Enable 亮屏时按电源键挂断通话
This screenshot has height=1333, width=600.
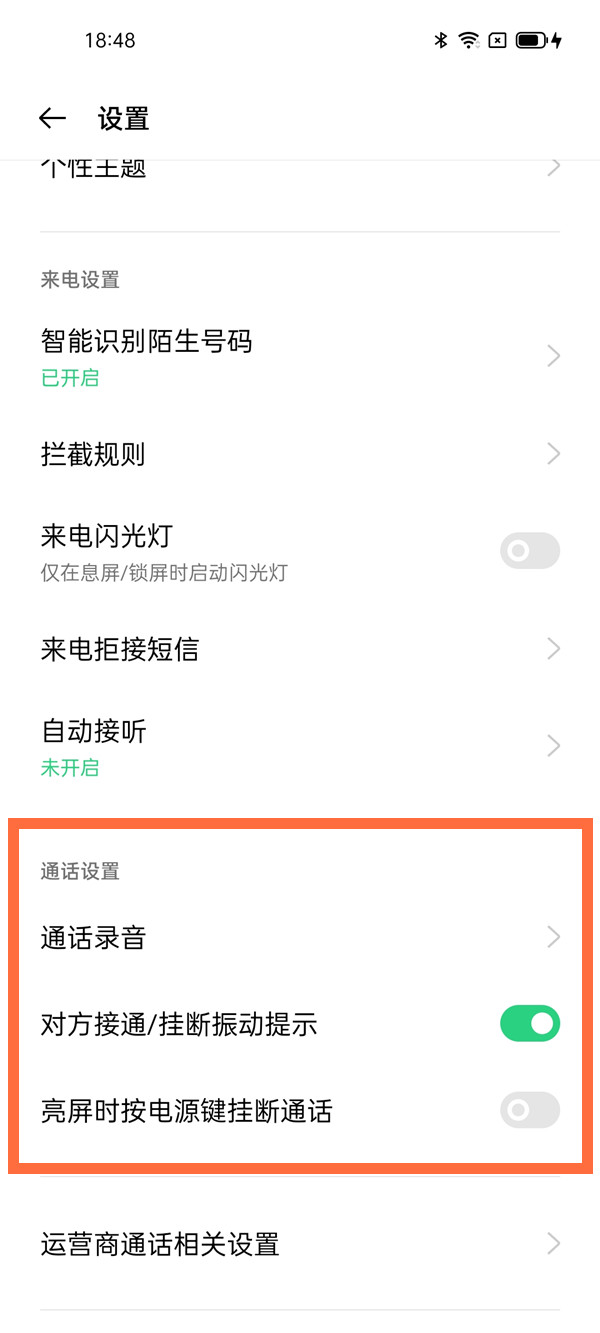(529, 1110)
